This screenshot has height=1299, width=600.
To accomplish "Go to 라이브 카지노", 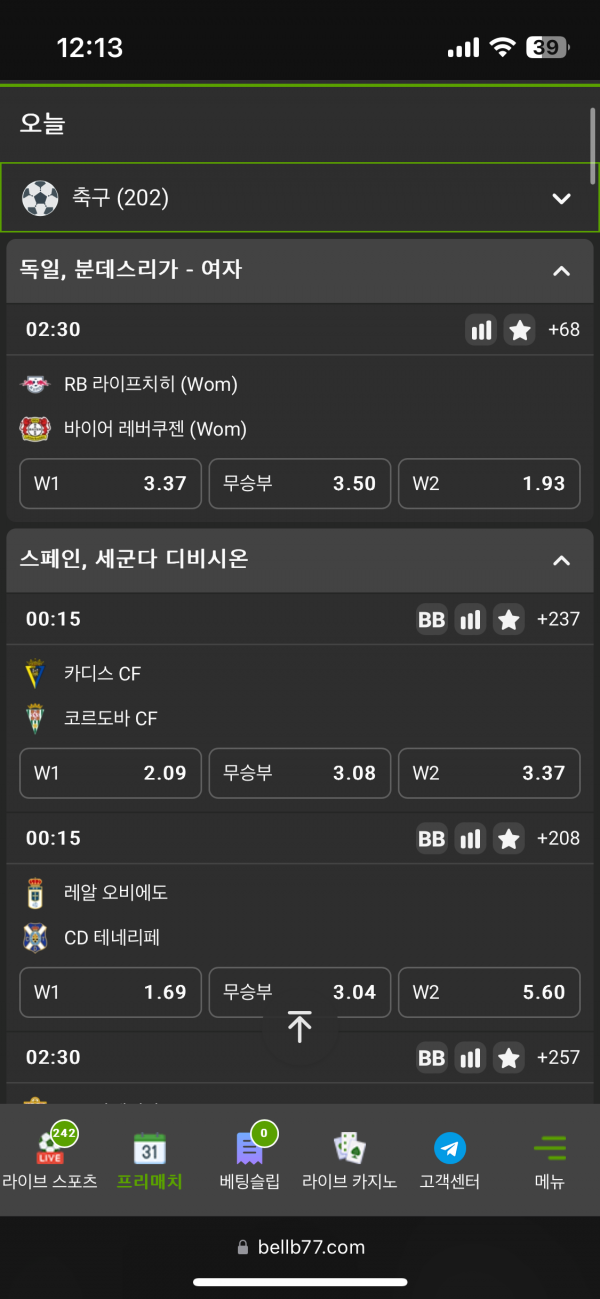I will click(349, 1160).
